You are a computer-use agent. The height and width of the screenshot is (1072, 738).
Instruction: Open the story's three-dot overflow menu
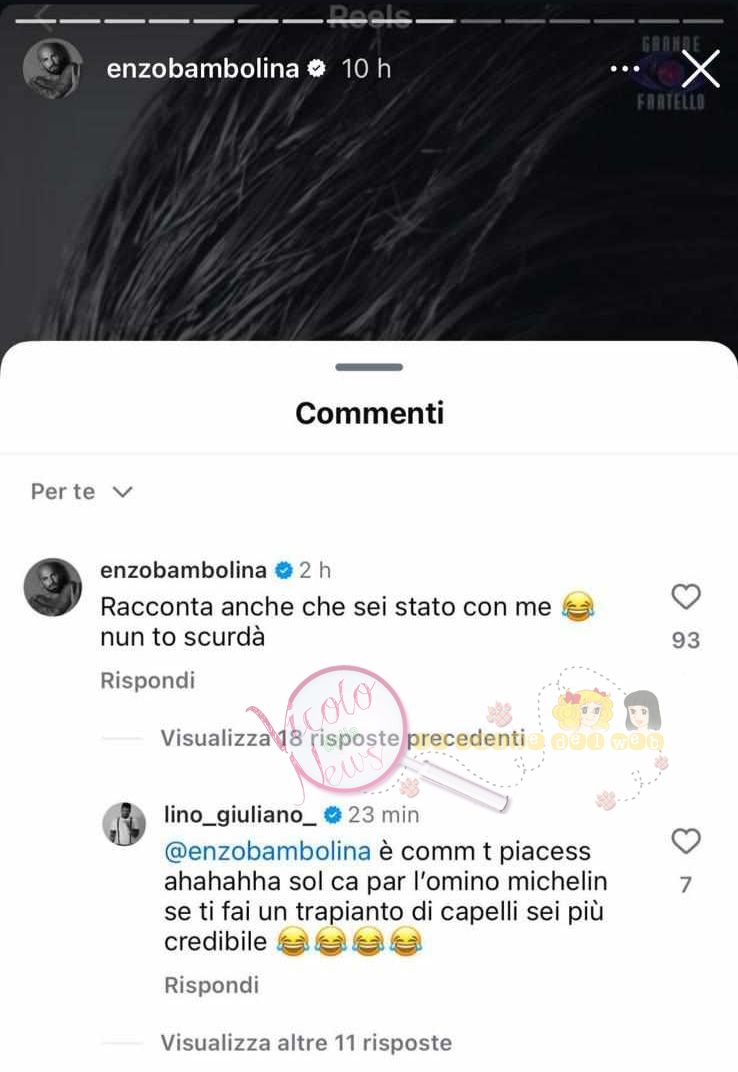point(625,70)
